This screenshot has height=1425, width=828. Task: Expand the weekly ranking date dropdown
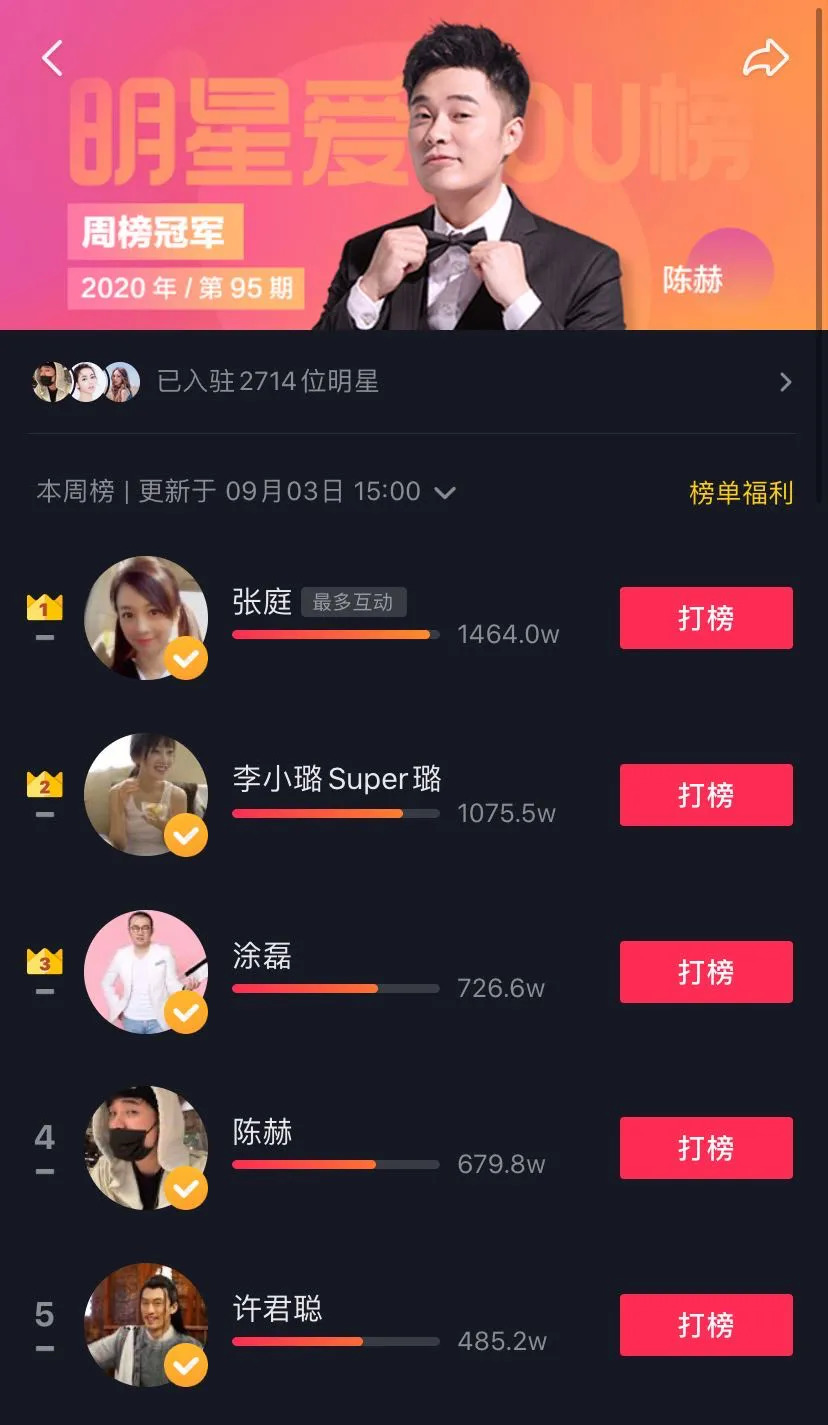click(x=445, y=492)
